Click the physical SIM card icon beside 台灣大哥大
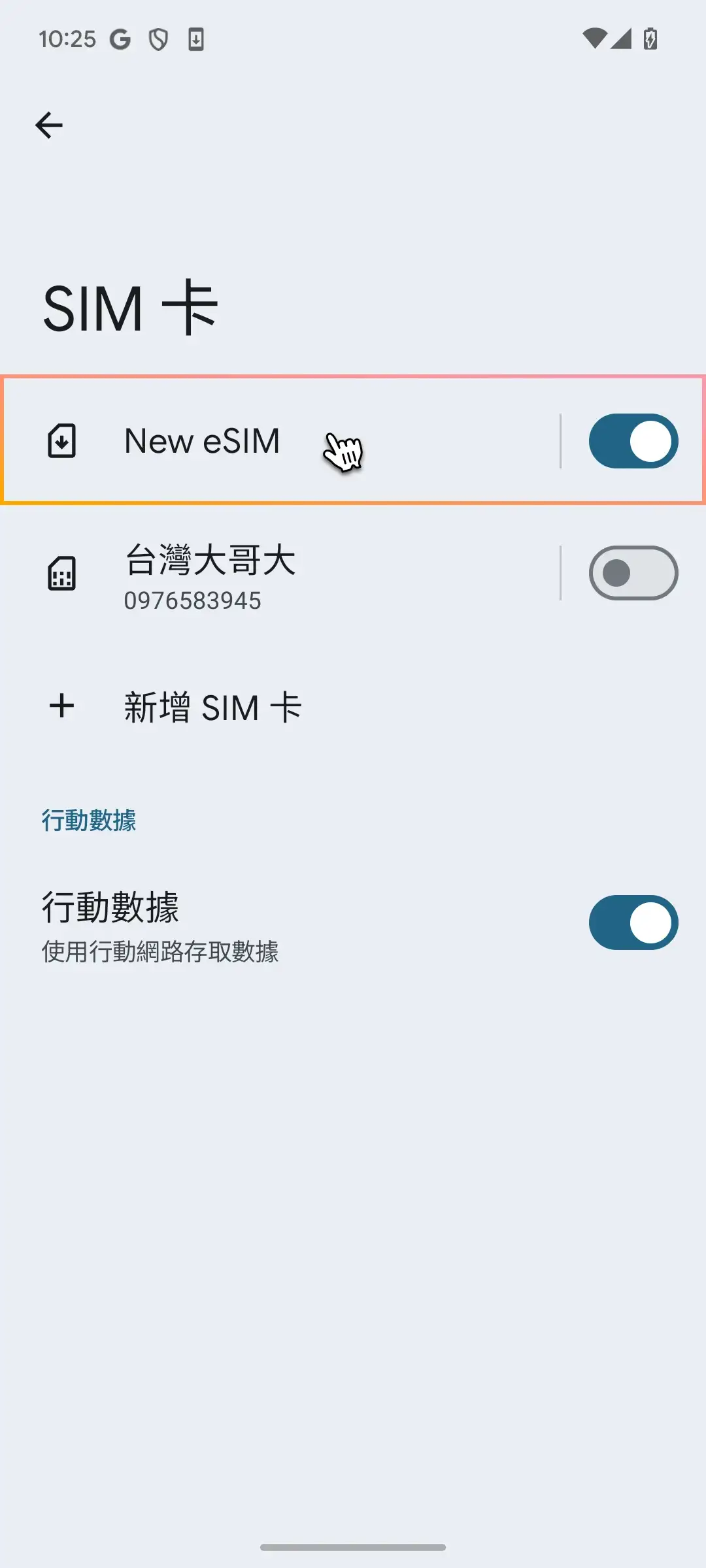Image resolution: width=706 pixels, height=1568 pixels. 61,572
